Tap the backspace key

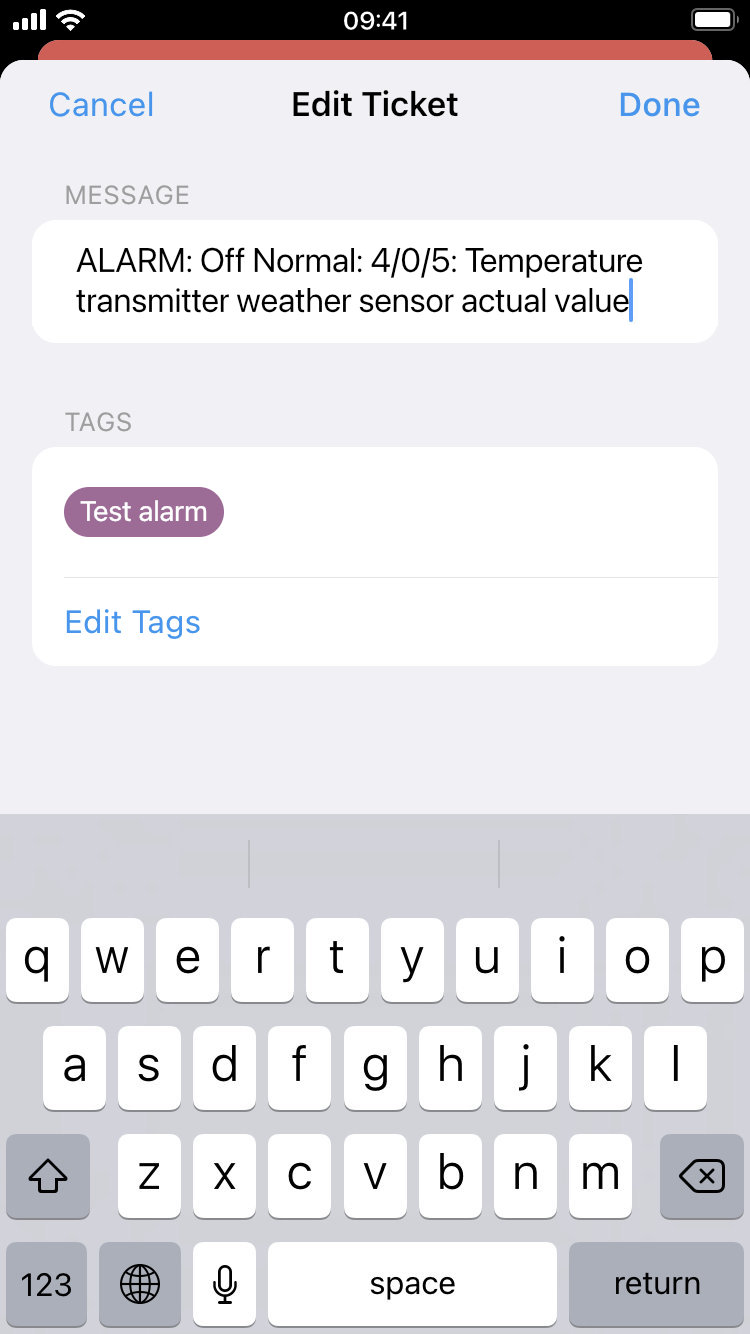click(x=701, y=1176)
